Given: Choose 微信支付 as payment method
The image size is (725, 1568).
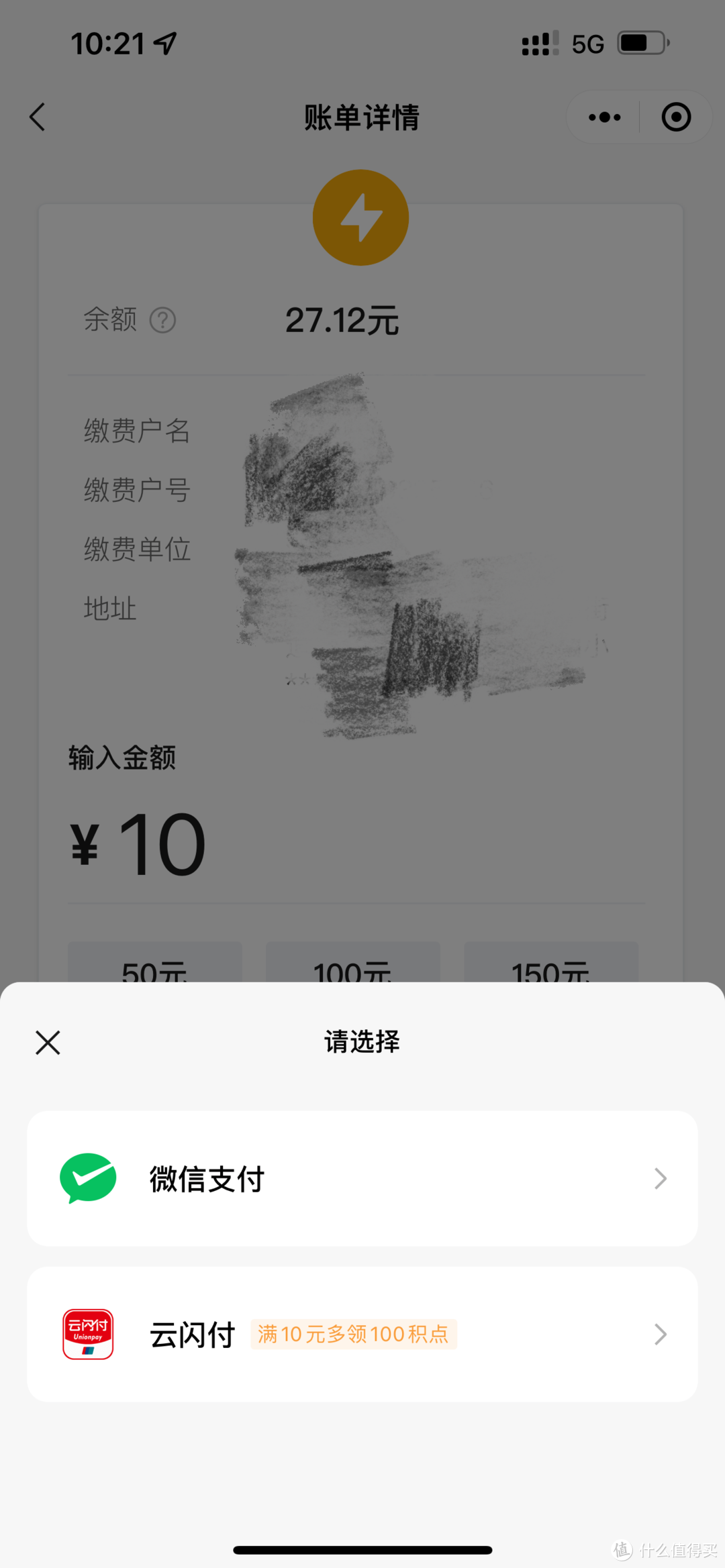Looking at the screenshot, I should pyautogui.click(x=361, y=1178).
